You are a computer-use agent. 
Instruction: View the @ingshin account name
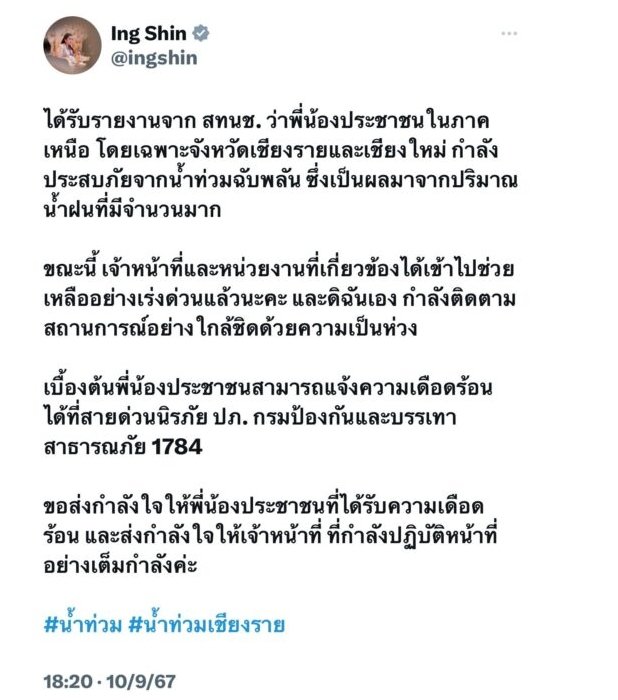click(x=153, y=58)
